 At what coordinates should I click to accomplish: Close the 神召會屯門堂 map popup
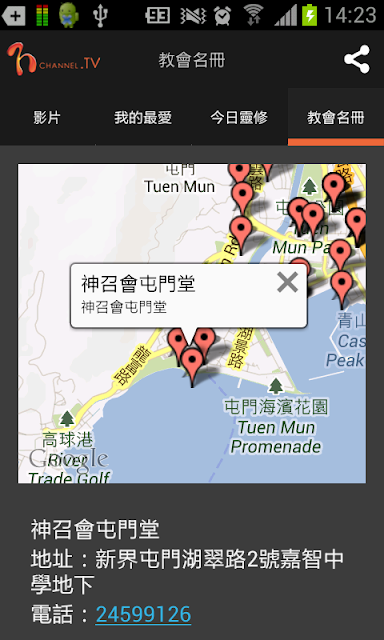coord(287,282)
